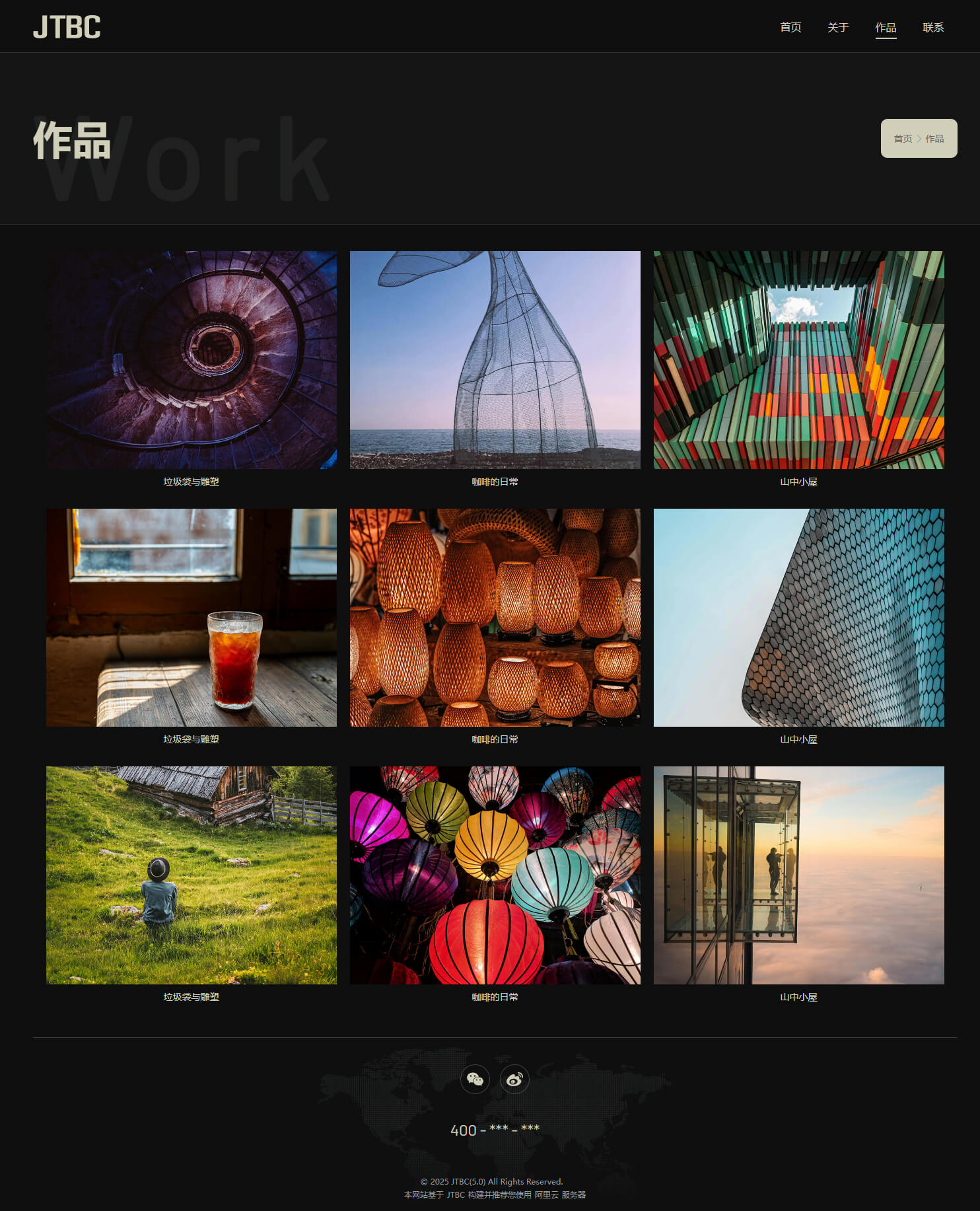Open the WeChat icon in footer

(x=475, y=1079)
